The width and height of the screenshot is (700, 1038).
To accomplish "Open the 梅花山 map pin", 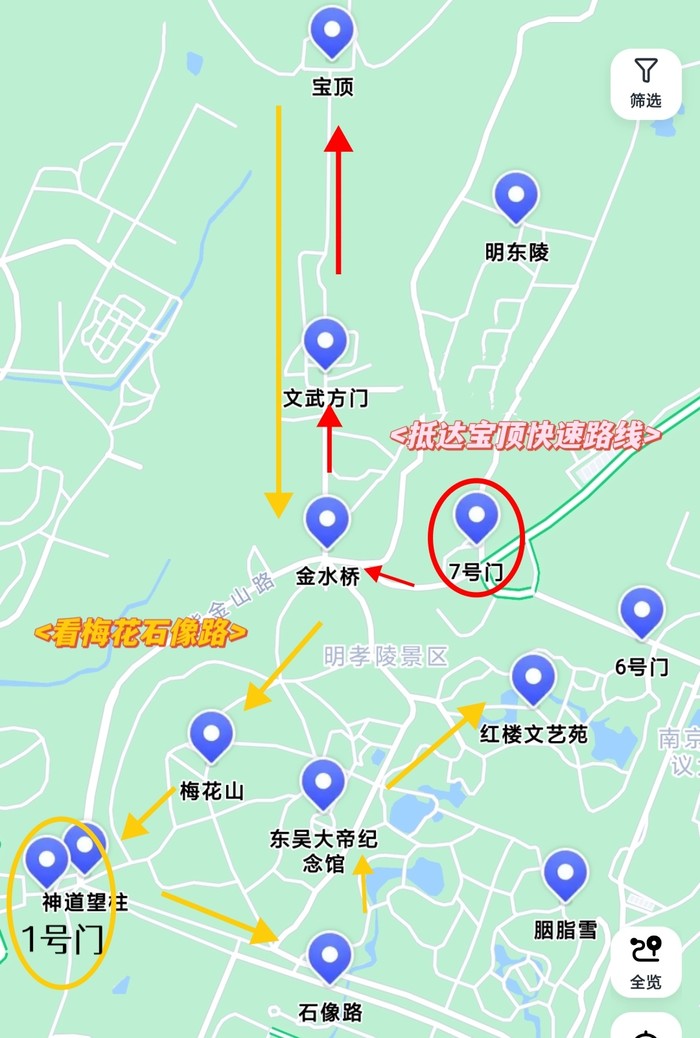I will 211,736.
